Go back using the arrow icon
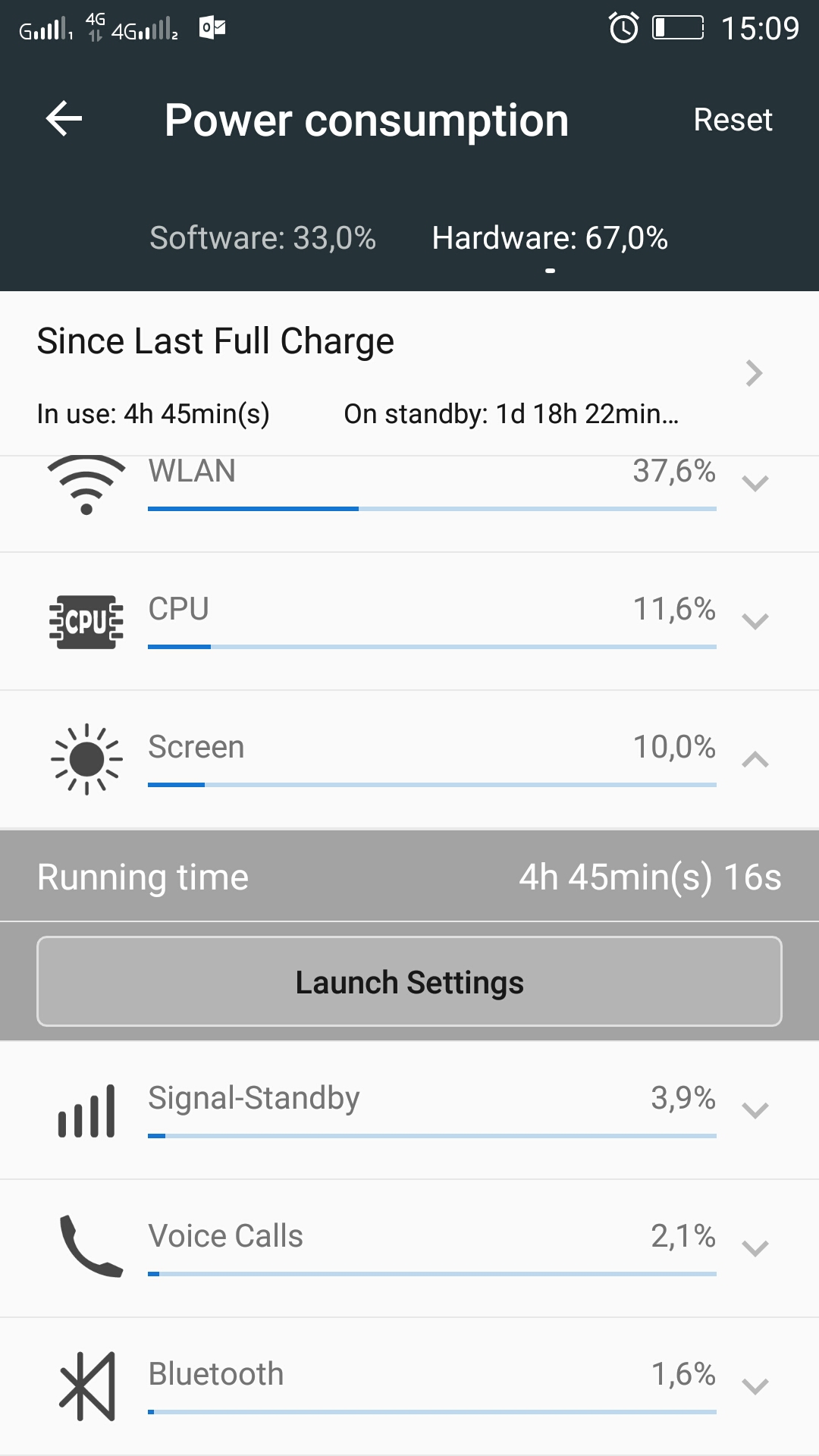Image resolution: width=819 pixels, height=1456 pixels. click(x=64, y=119)
